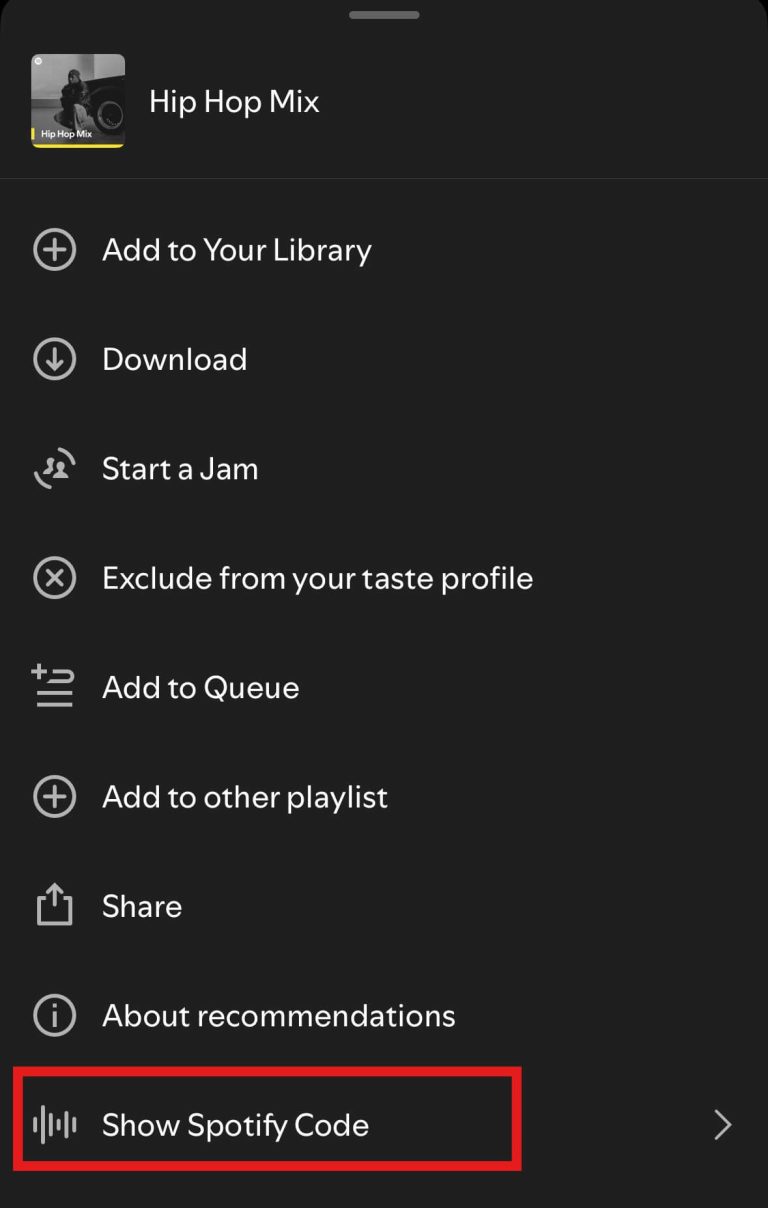Select Add to Queue option
The image size is (768, 1208).
tap(200, 687)
